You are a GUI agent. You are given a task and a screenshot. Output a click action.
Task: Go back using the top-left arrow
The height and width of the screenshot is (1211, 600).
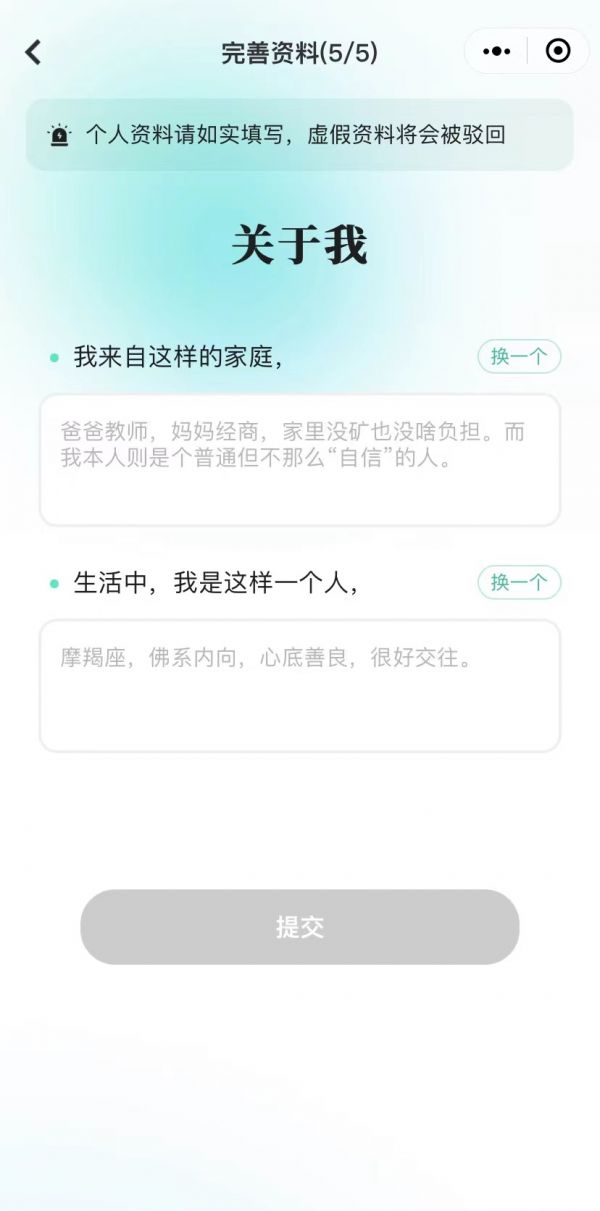[x=34, y=52]
